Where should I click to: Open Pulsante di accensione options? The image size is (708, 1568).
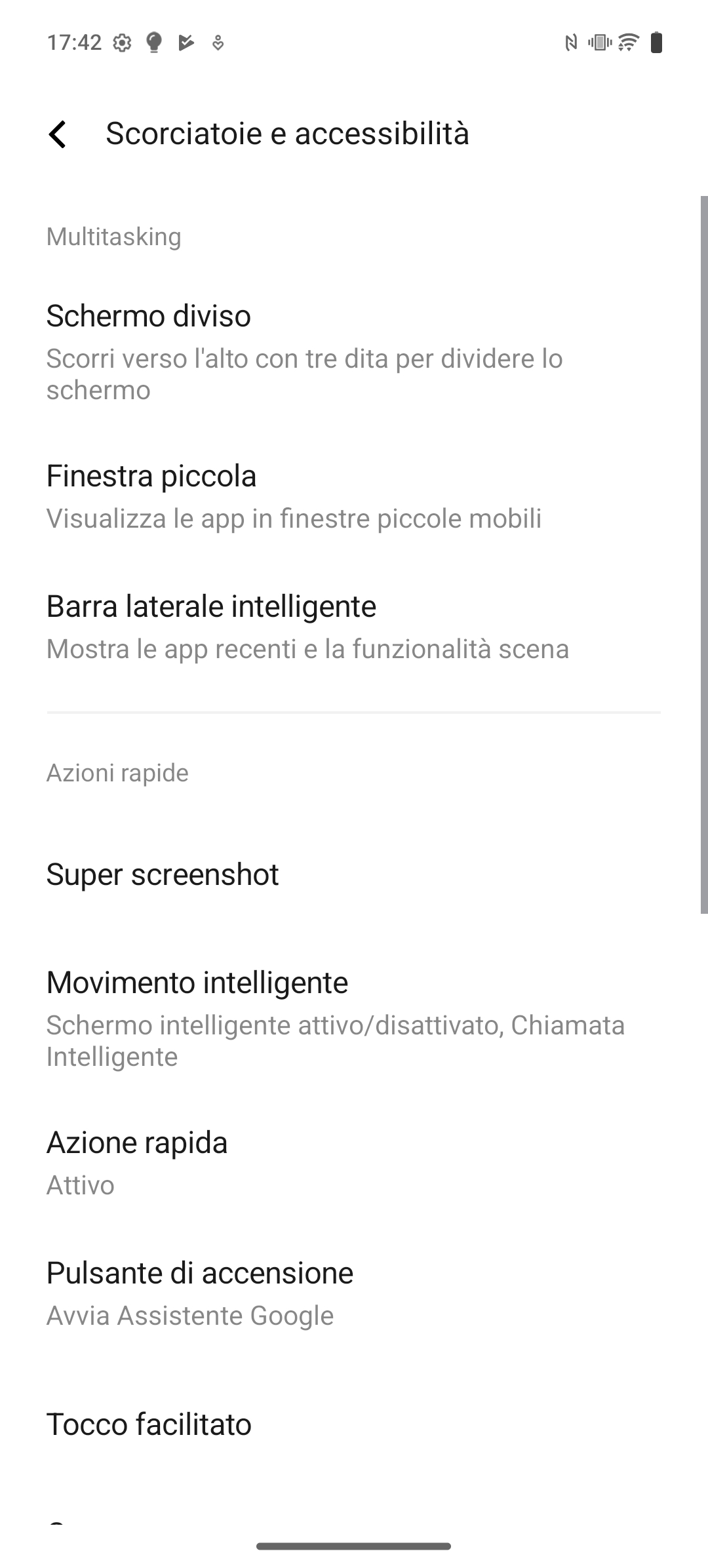pos(354,1293)
